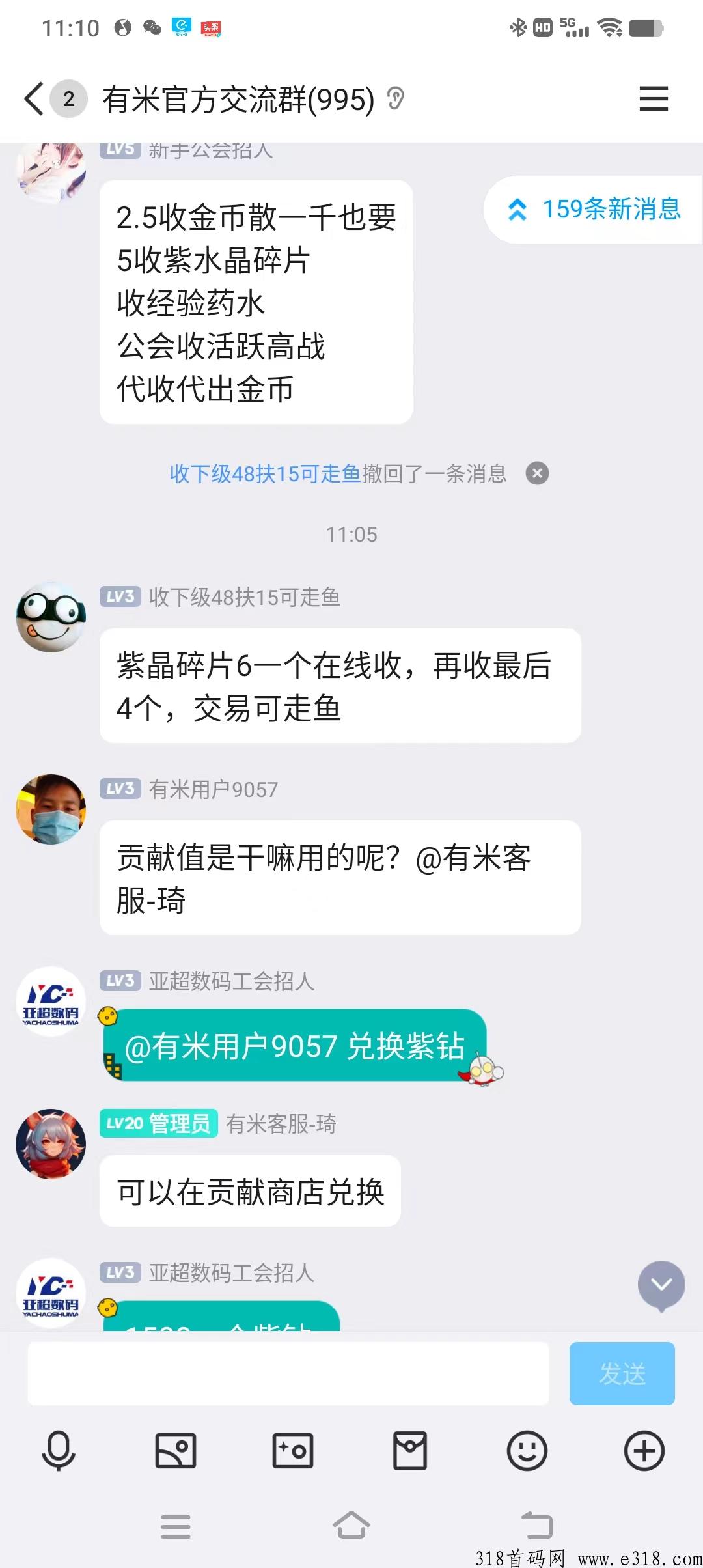Open the camera to take a photo

tap(293, 1451)
